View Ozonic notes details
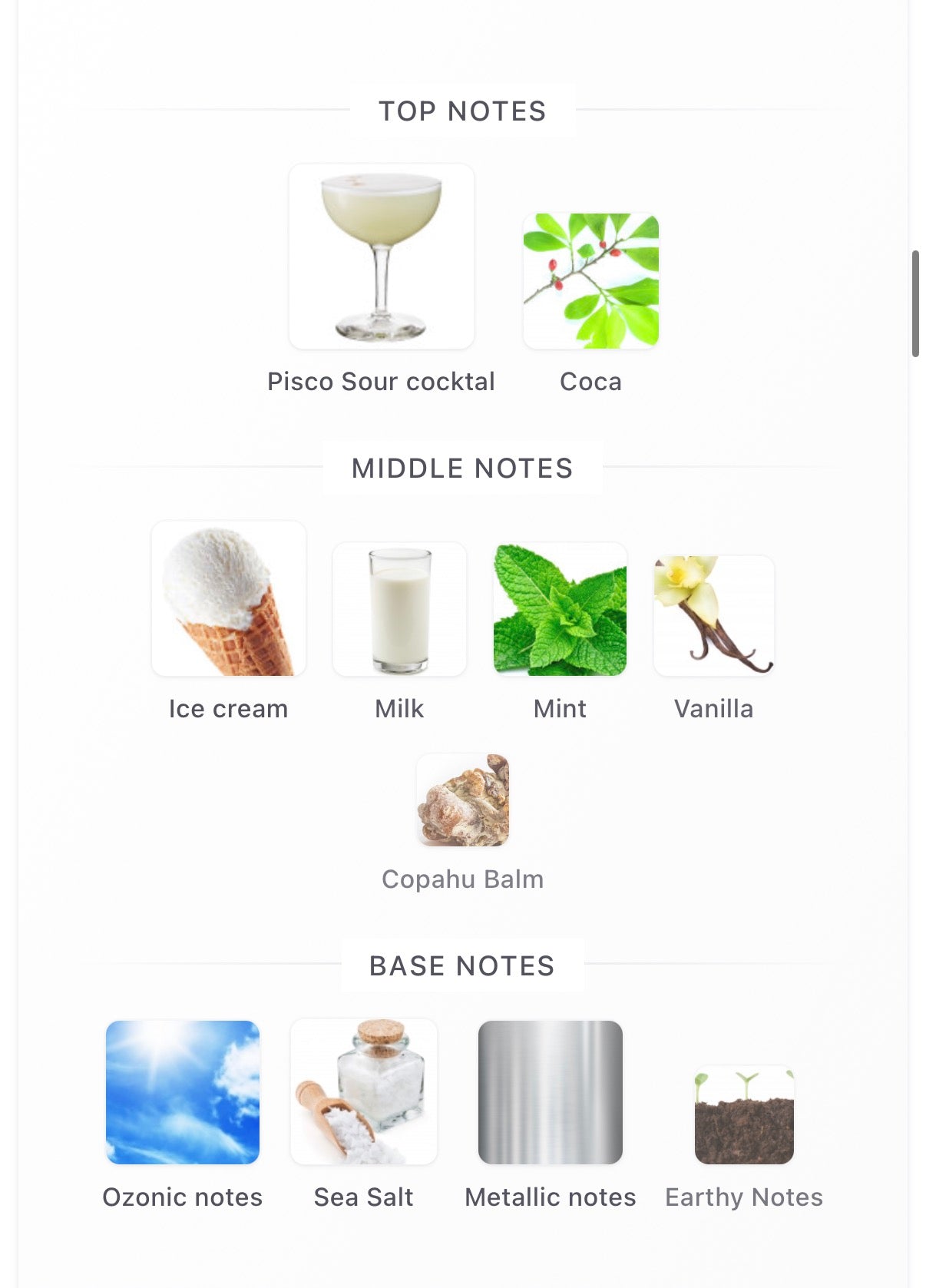Image resolution: width=926 pixels, height=1288 pixels. (183, 1092)
